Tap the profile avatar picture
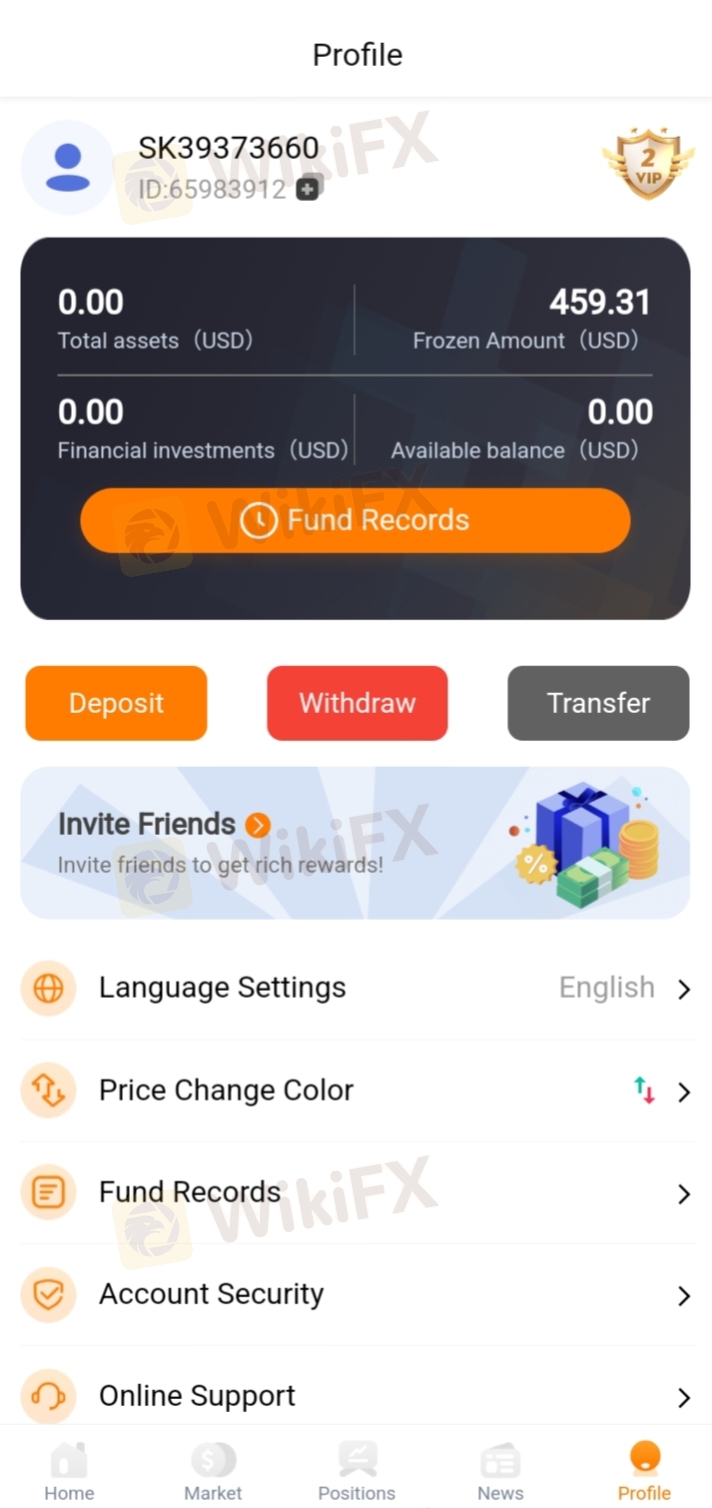 click(68, 167)
